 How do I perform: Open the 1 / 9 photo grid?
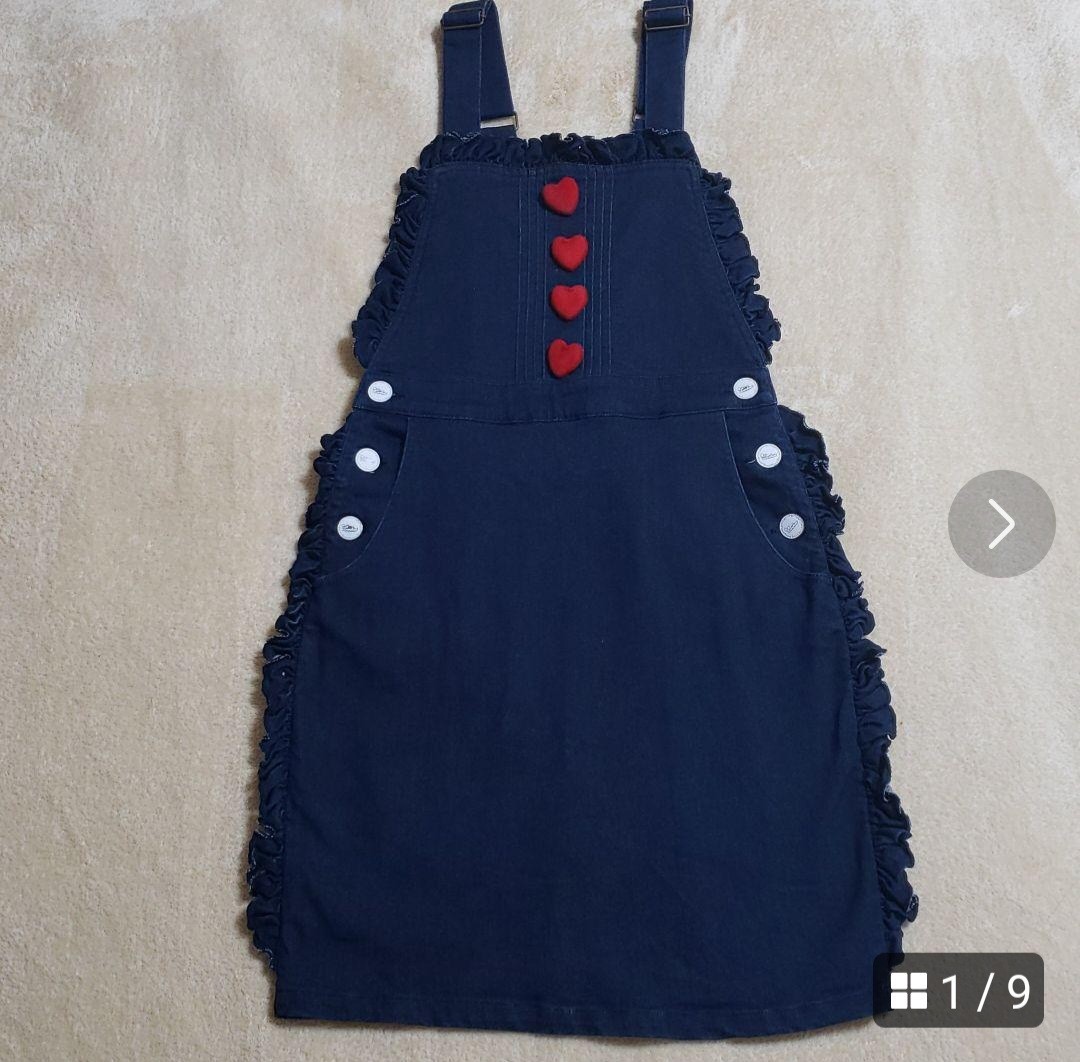click(x=958, y=990)
